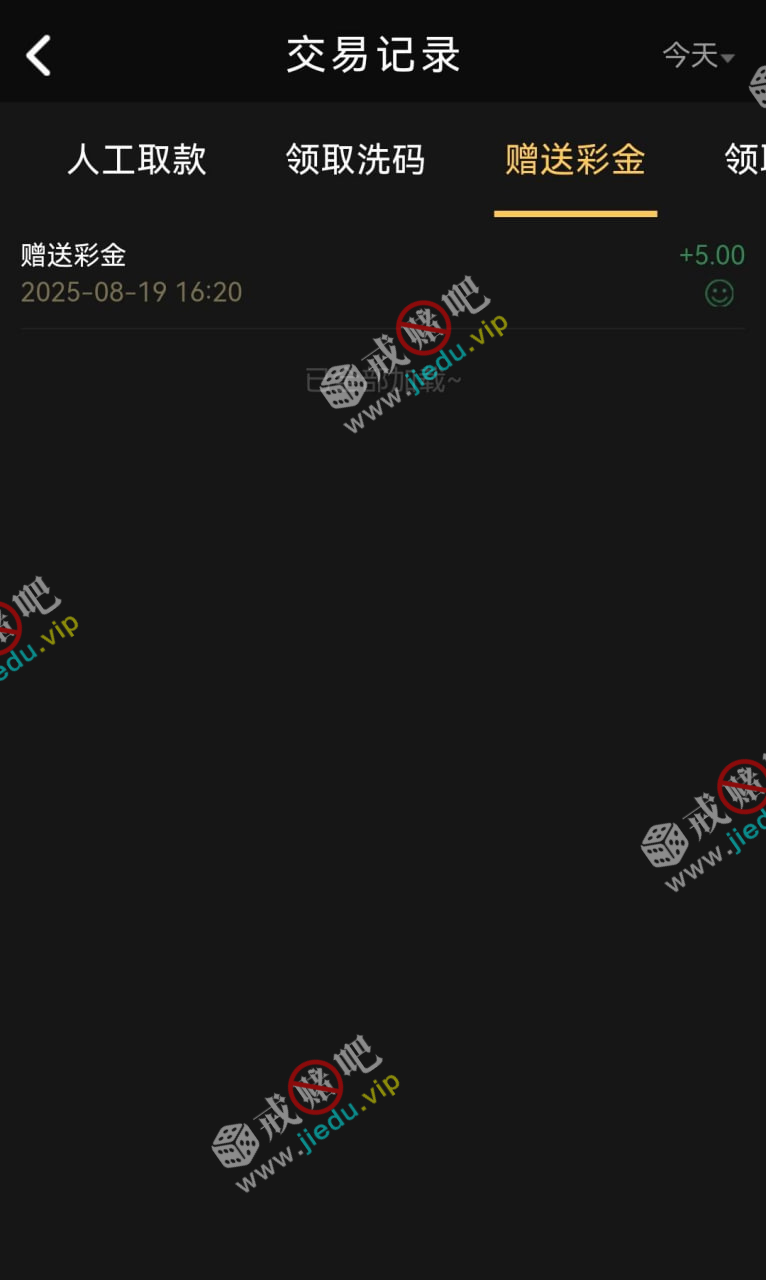Go back using the top-left arrow
Screen dimensions: 766x1280
click(x=39, y=55)
